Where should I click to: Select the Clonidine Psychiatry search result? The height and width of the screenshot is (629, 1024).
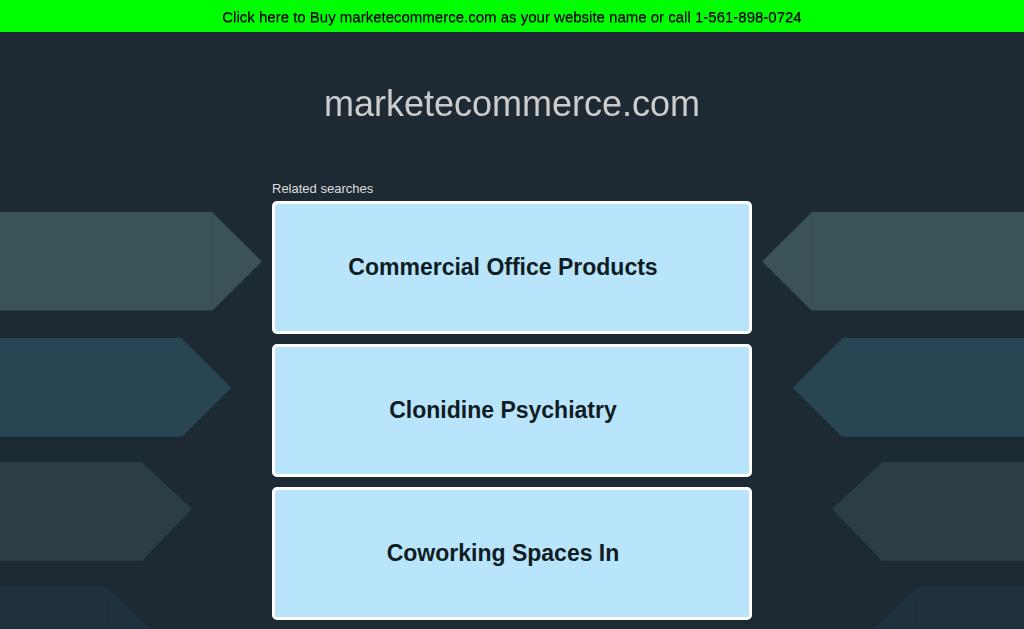pos(511,410)
